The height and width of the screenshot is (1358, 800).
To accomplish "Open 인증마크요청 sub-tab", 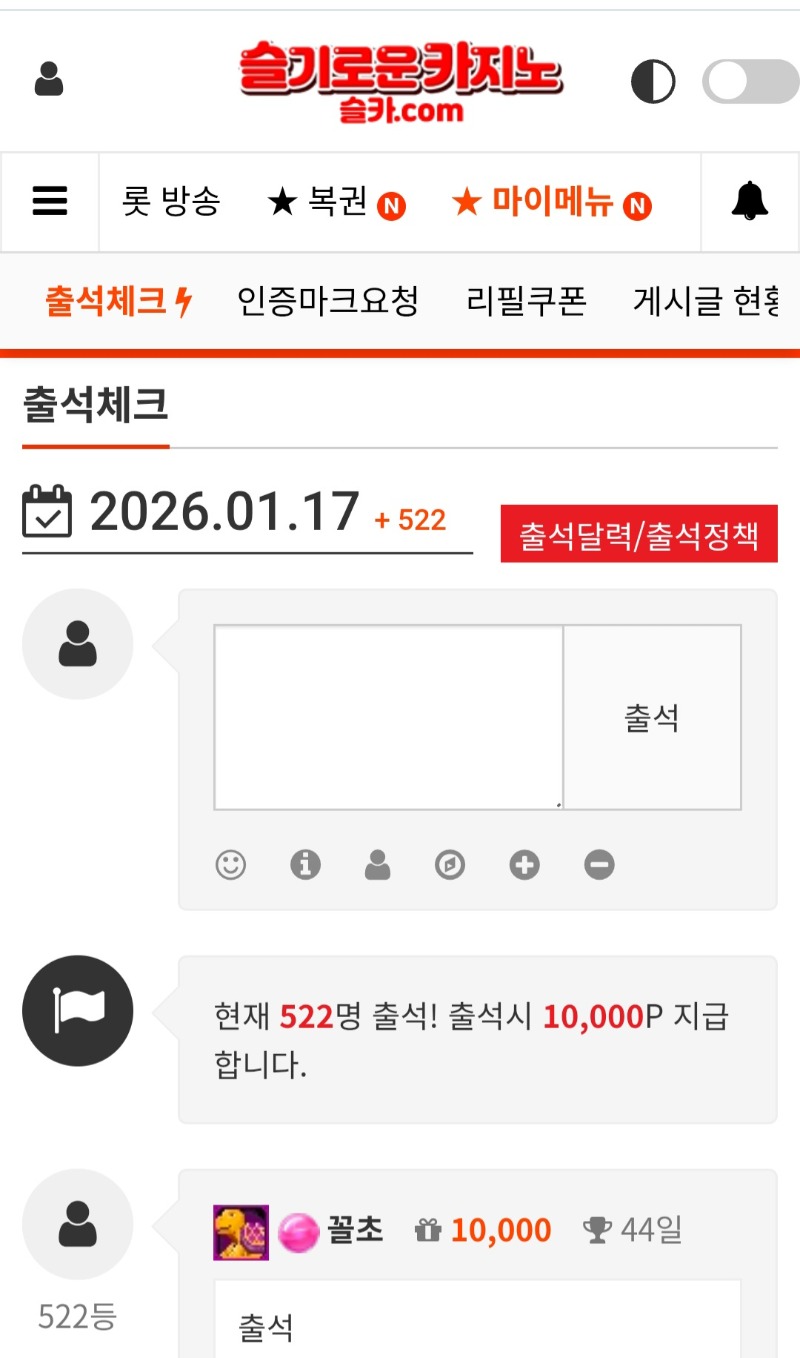I will coord(327,301).
